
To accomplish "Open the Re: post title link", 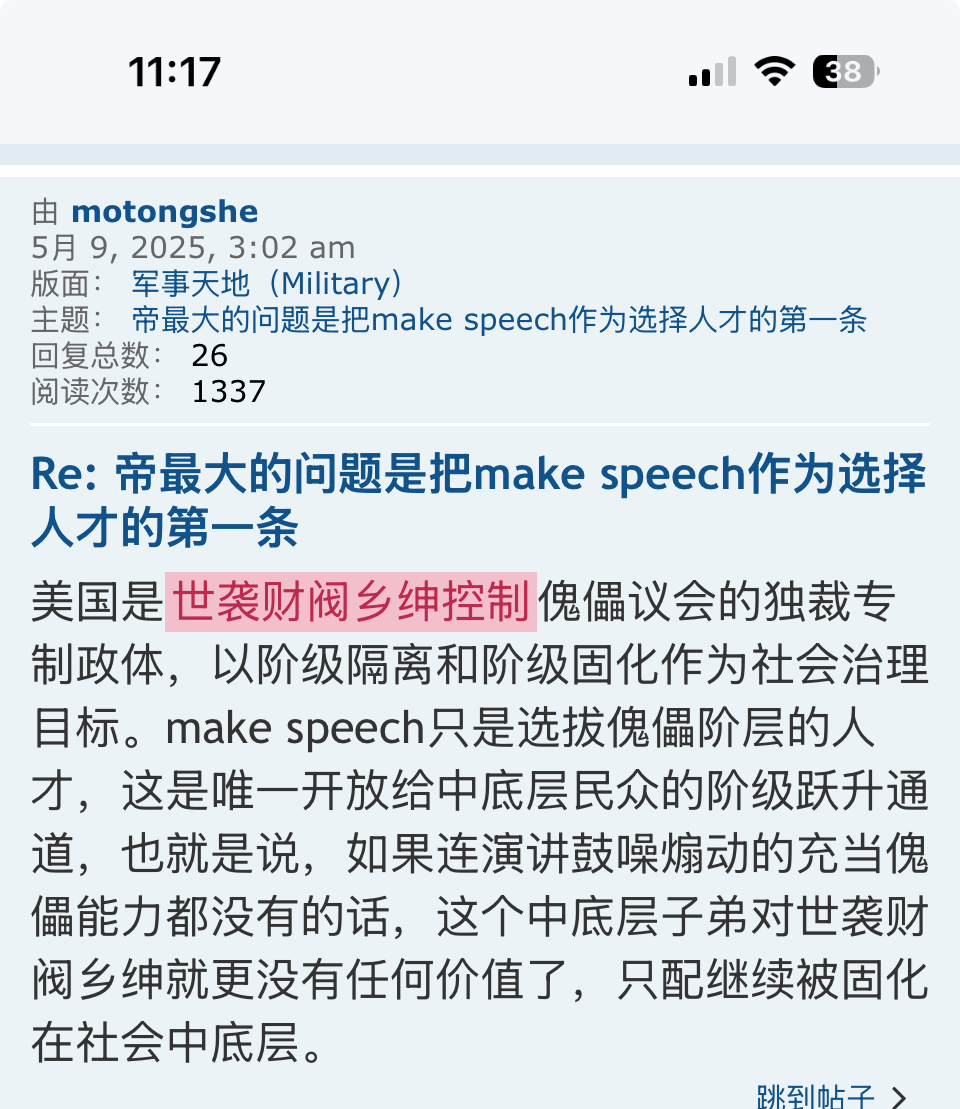I will coord(478,499).
